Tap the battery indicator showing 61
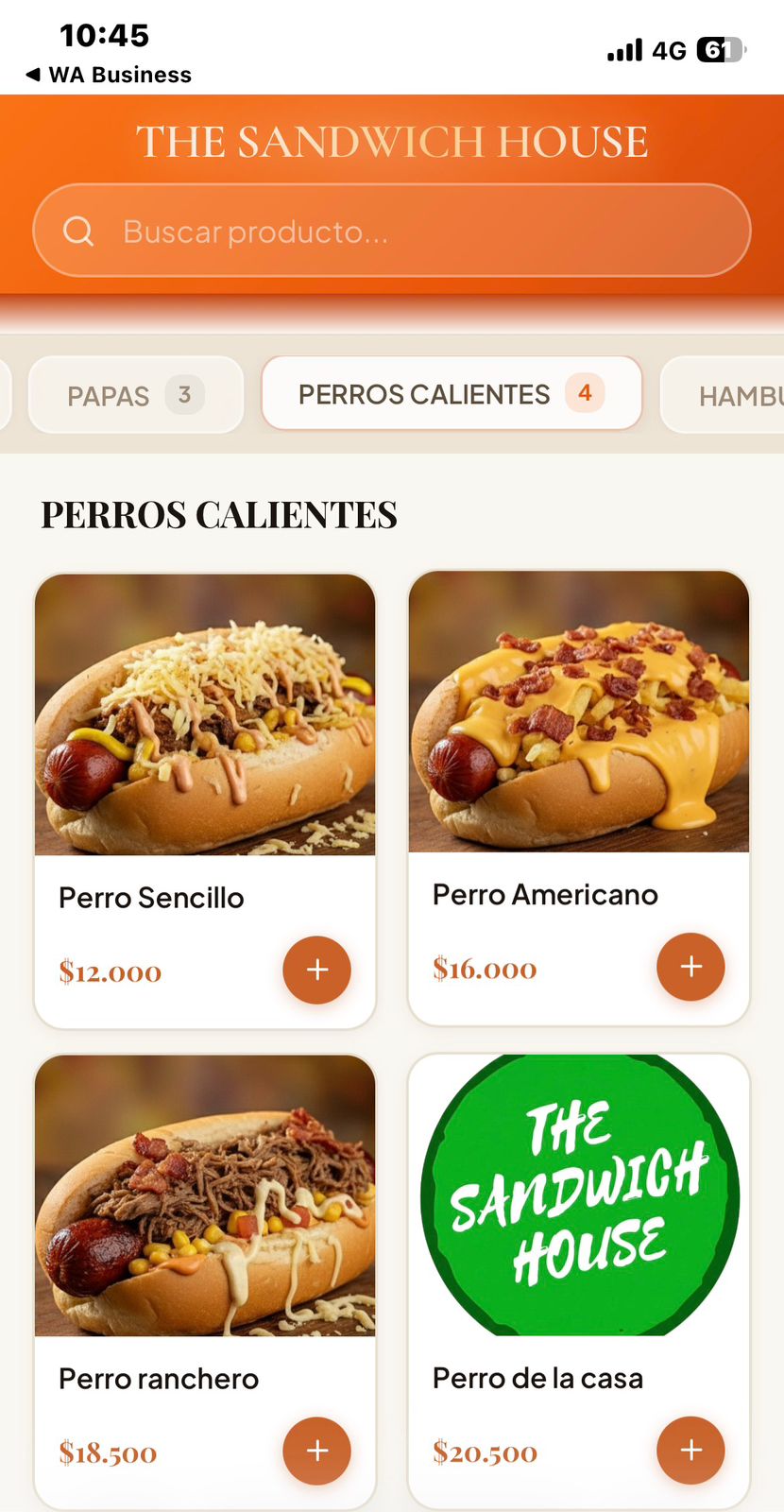The width and height of the screenshot is (784, 1512). coord(722,49)
